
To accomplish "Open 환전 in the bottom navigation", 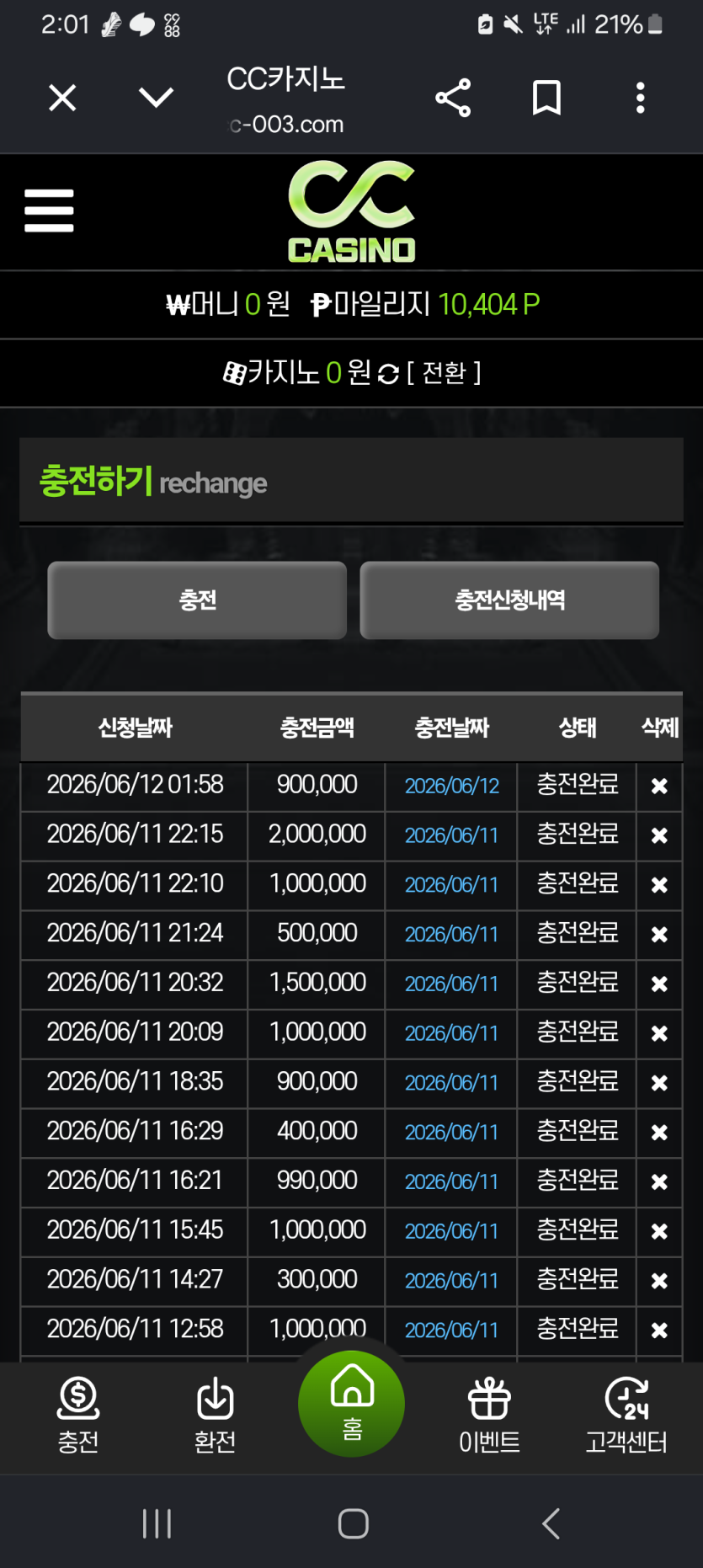I will coord(215,1416).
